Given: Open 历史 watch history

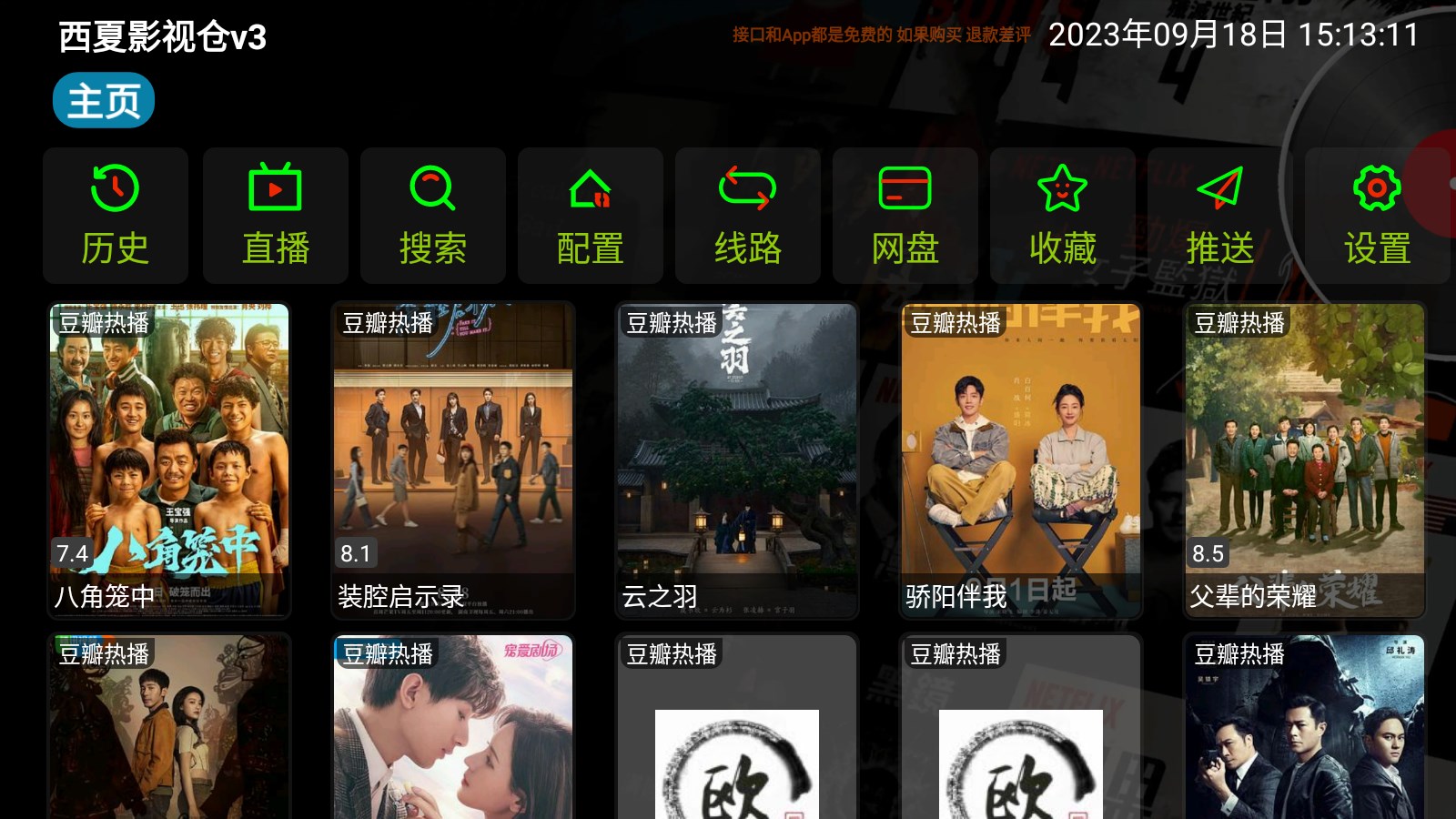Looking at the screenshot, I should point(116,216).
